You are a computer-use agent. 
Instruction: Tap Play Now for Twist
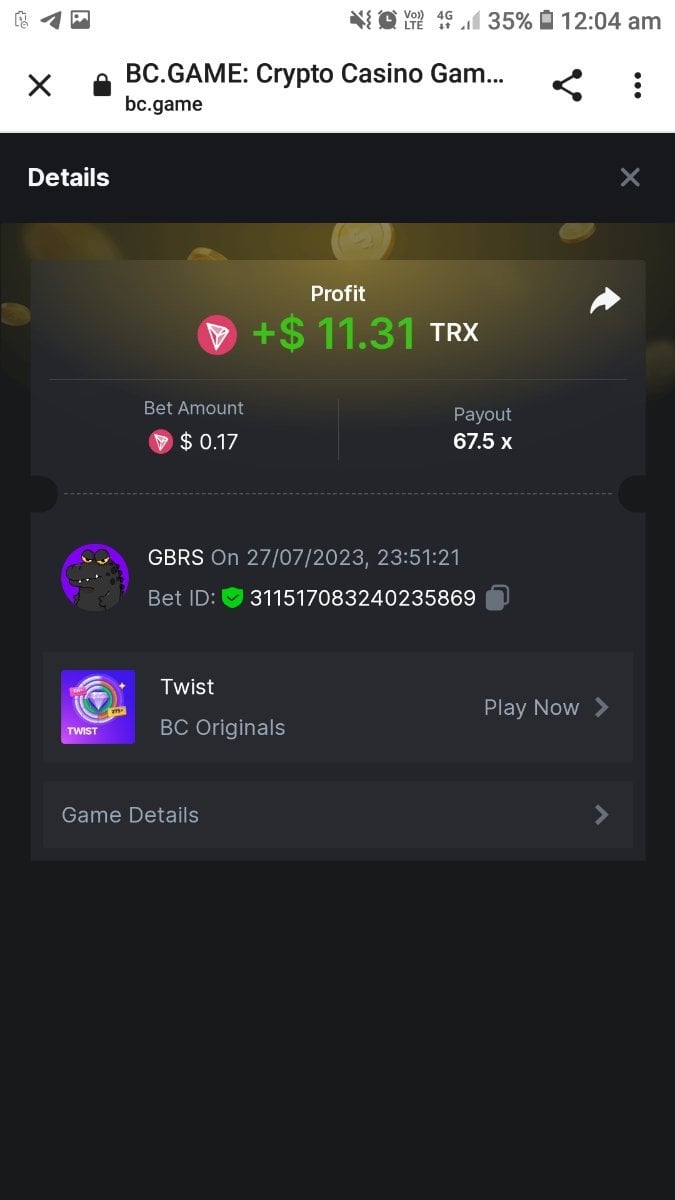pos(546,708)
